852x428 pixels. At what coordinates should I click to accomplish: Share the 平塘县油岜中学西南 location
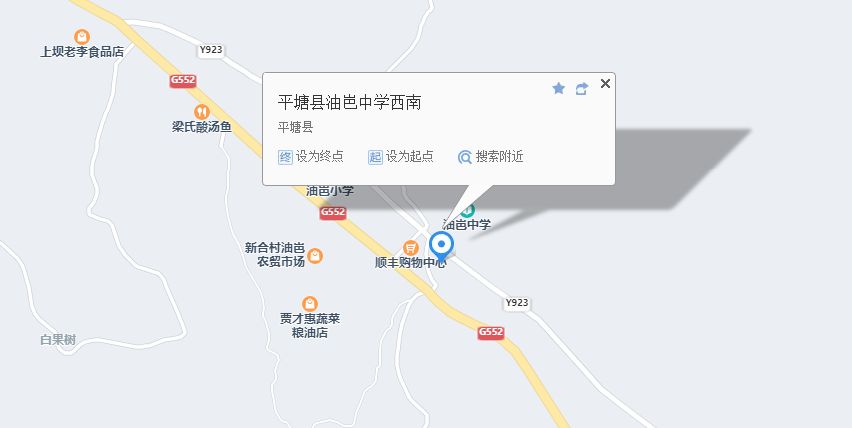click(582, 88)
